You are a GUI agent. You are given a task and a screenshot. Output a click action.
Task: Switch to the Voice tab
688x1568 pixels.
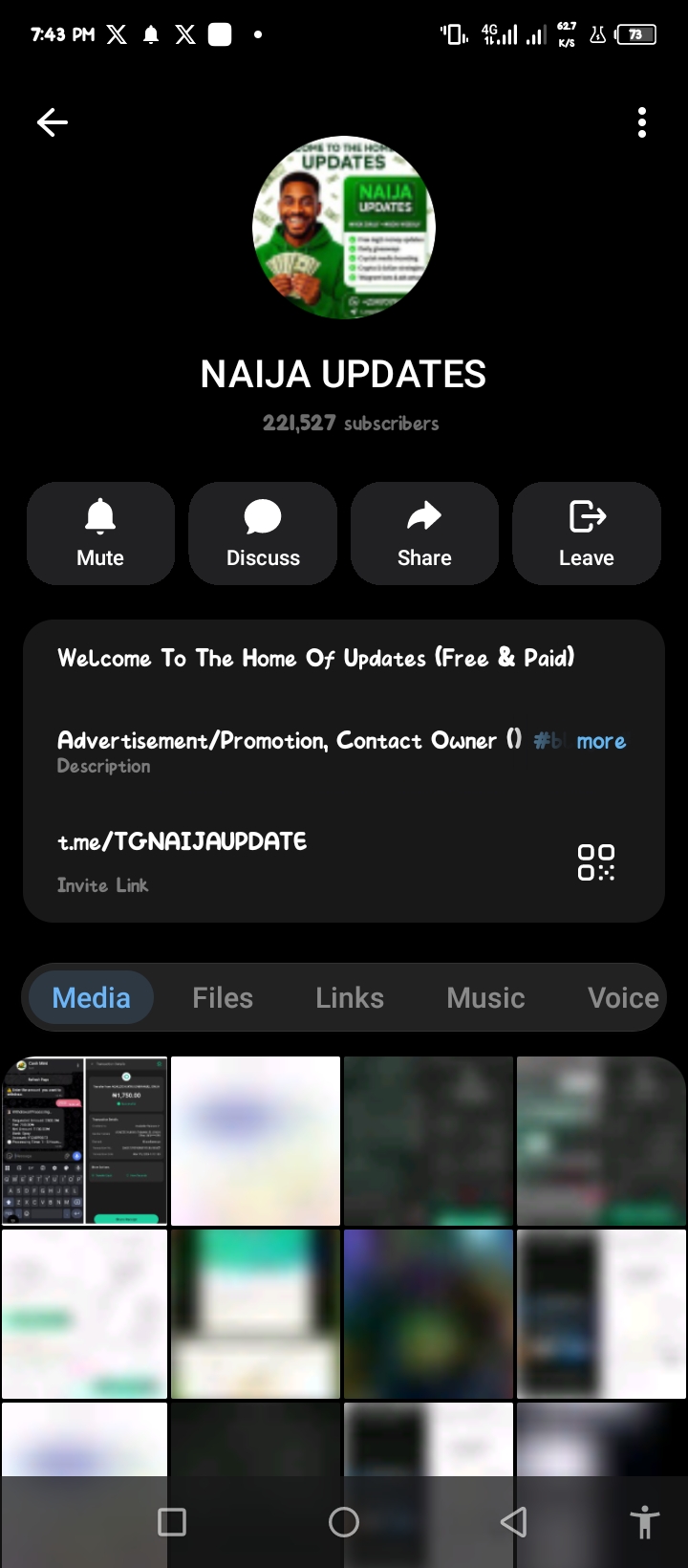pos(623,997)
